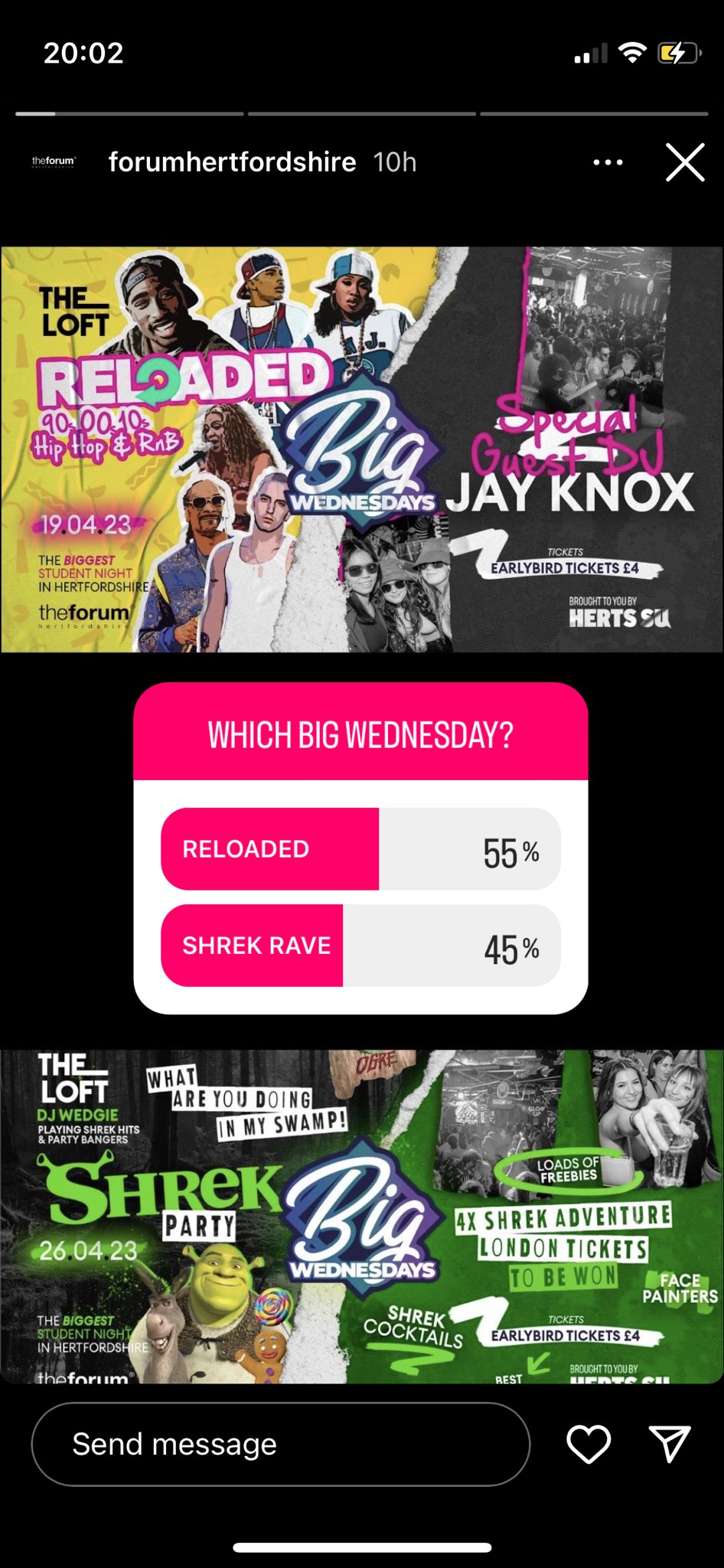Open forumhertfordshire profile from username
This screenshot has width=724, height=1568.
pyautogui.click(x=232, y=162)
